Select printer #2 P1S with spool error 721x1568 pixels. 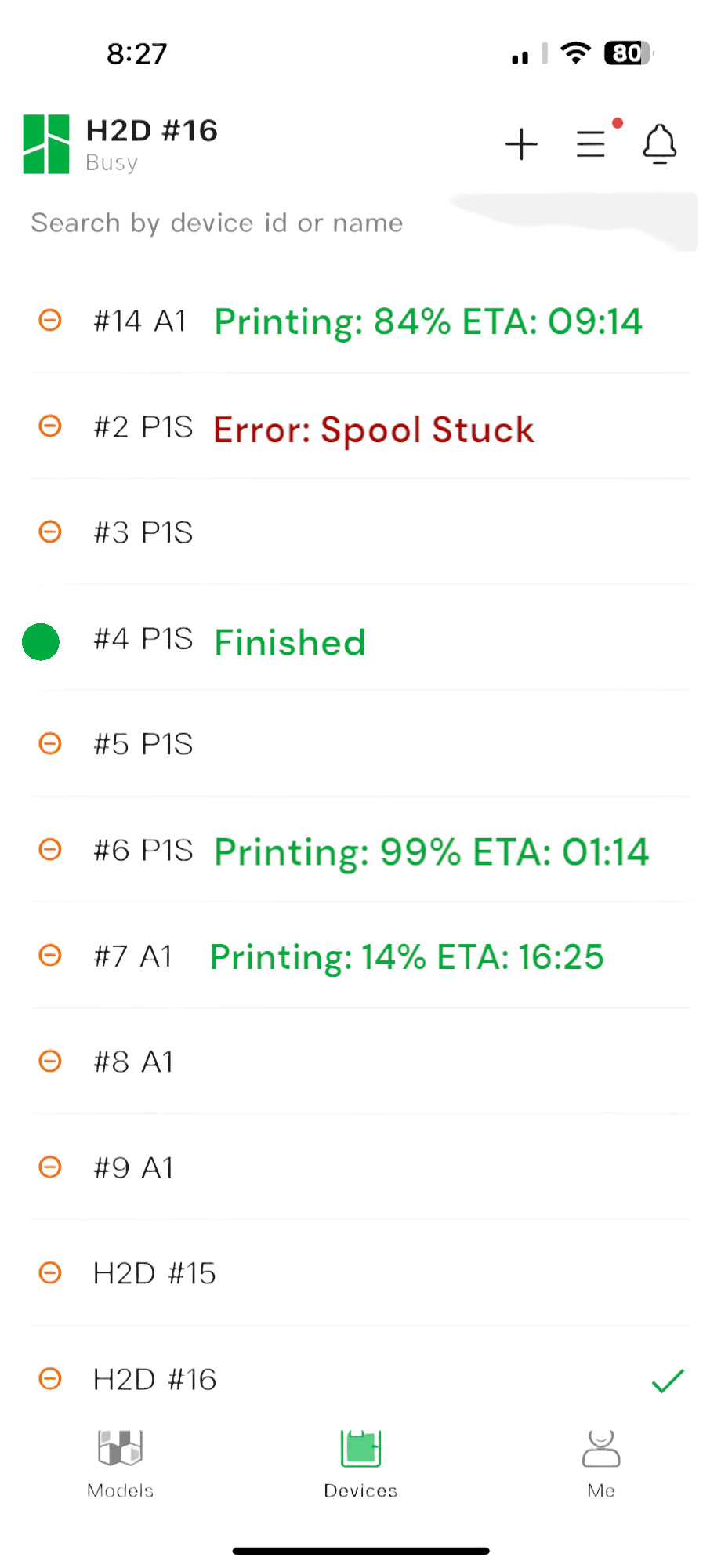360,426
